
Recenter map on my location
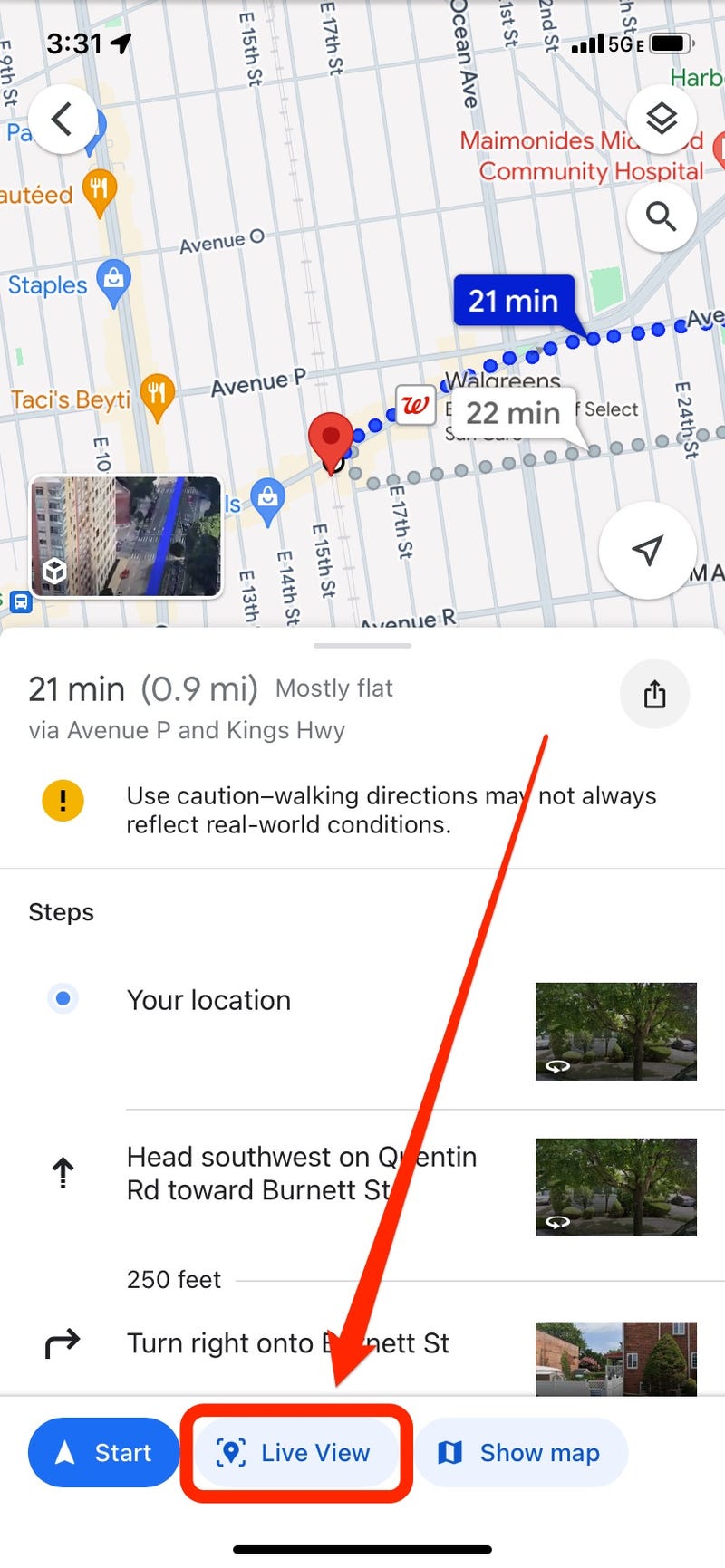pos(647,550)
